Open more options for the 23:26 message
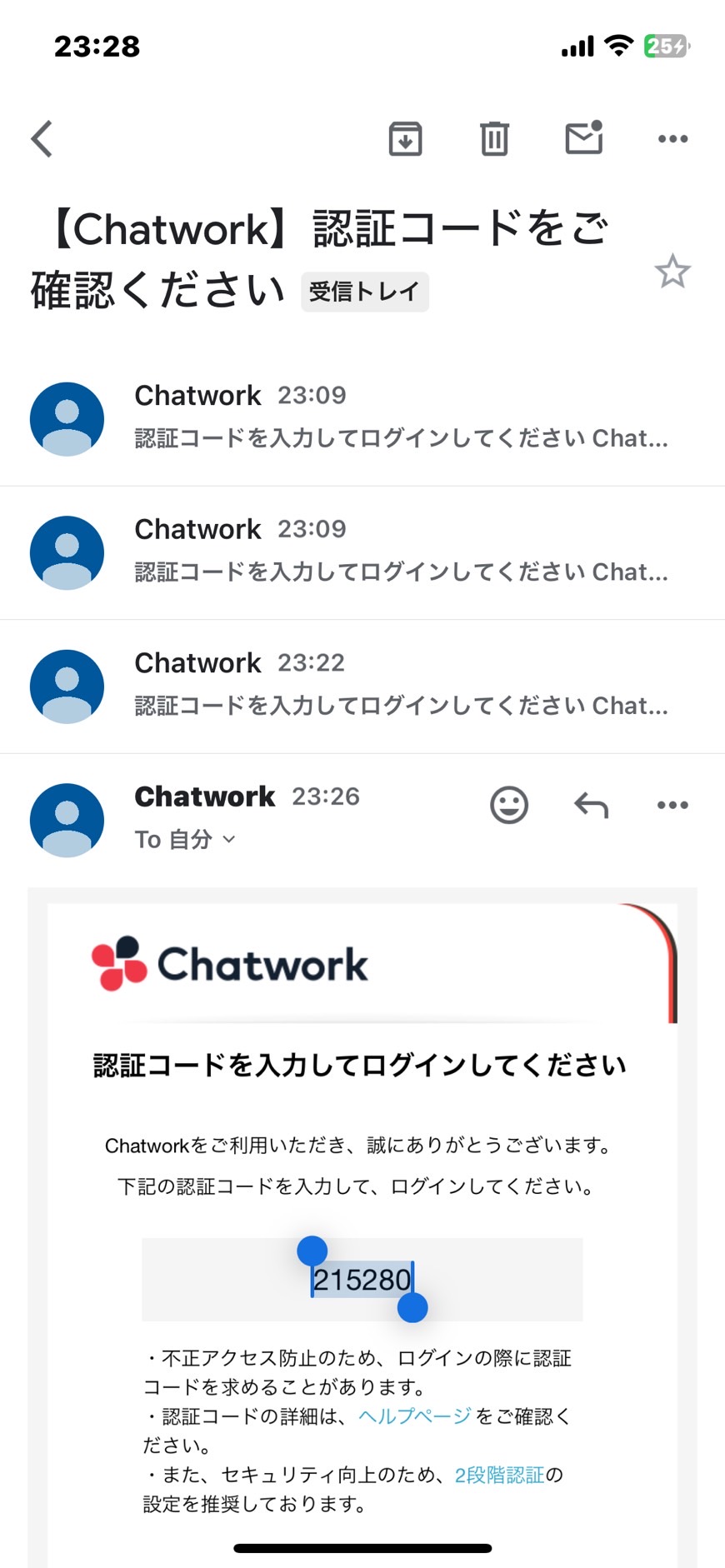The width and height of the screenshot is (725, 1568). click(672, 805)
